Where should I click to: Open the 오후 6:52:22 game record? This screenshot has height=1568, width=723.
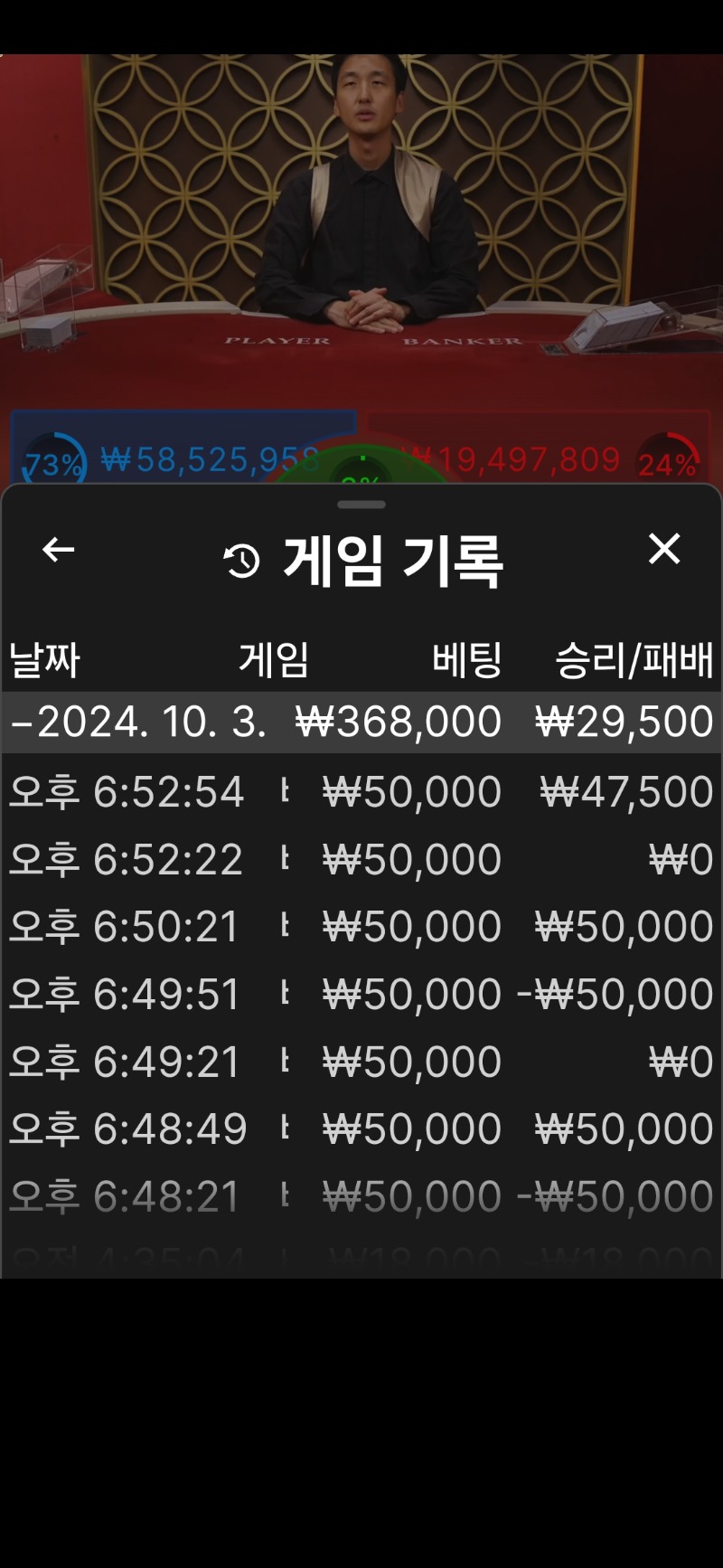361,860
